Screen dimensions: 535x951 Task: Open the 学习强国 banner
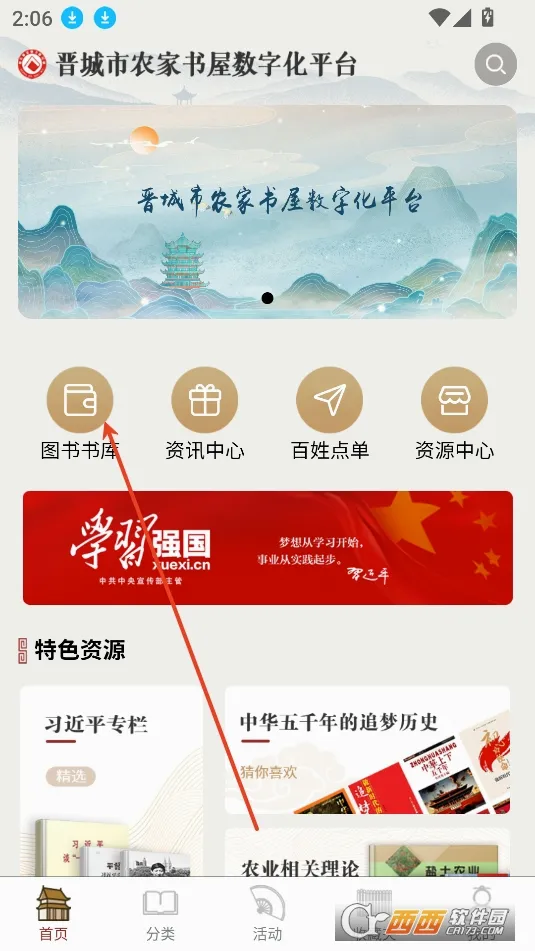tap(268, 548)
